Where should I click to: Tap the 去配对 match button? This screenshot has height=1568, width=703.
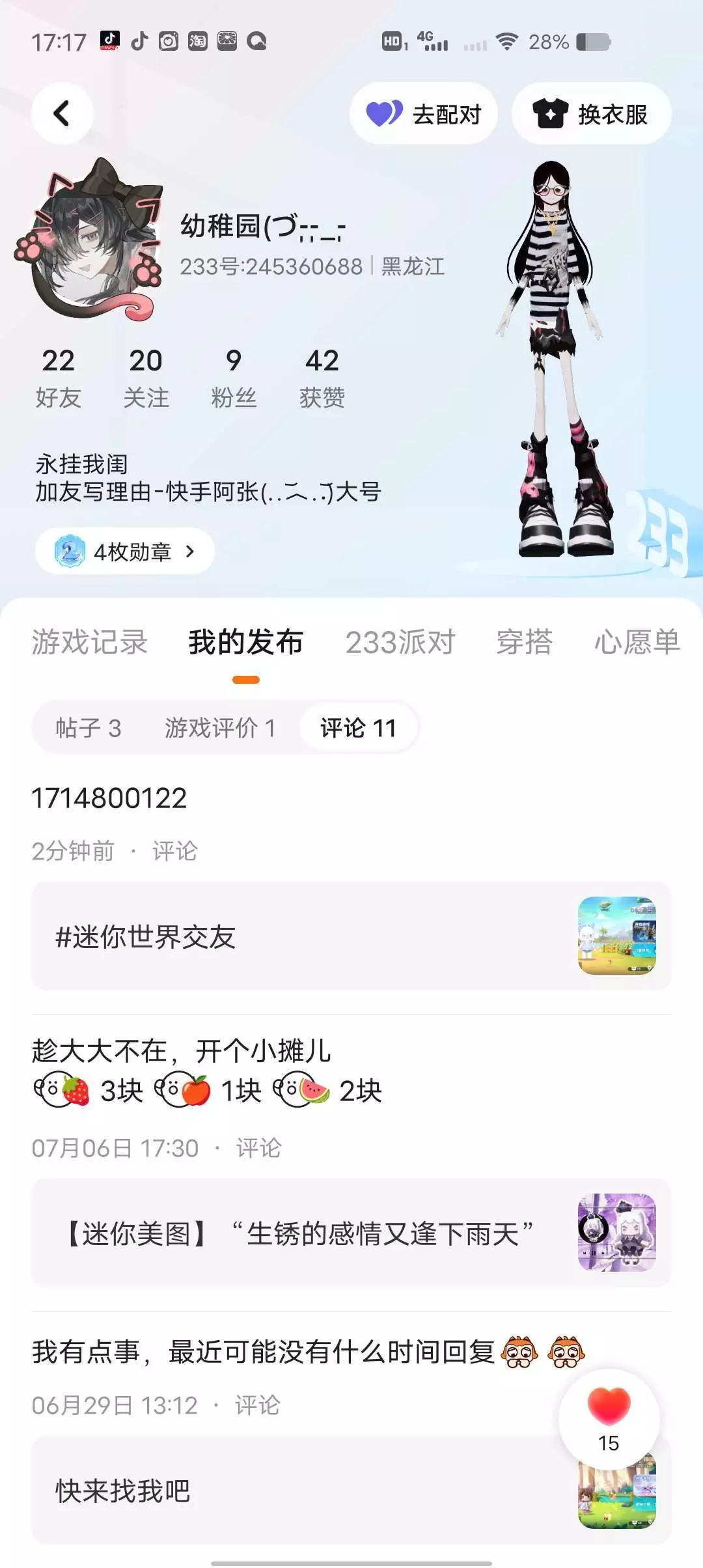click(424, 113)
